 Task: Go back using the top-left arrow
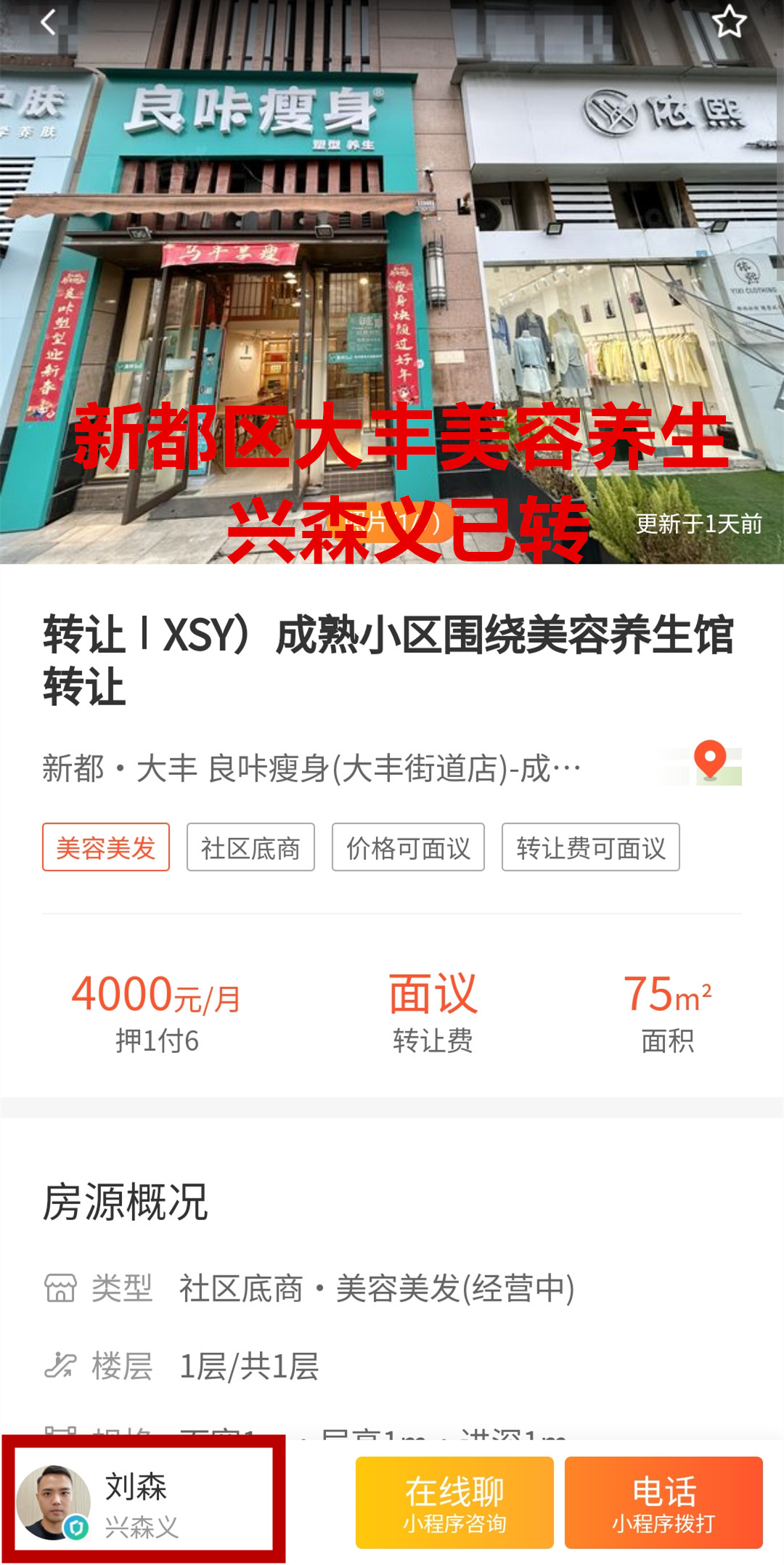[48, 22]
